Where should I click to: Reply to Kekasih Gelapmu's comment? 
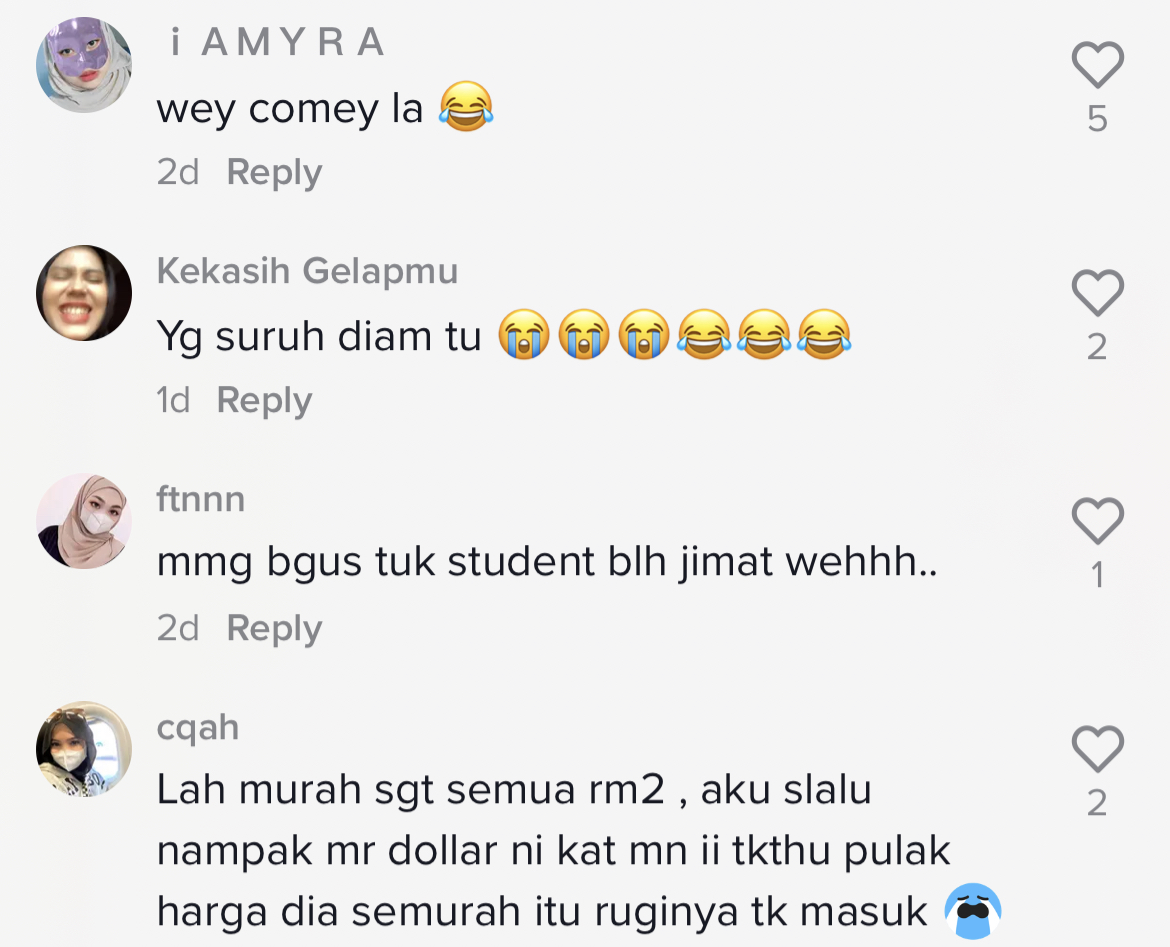[264, 400]
